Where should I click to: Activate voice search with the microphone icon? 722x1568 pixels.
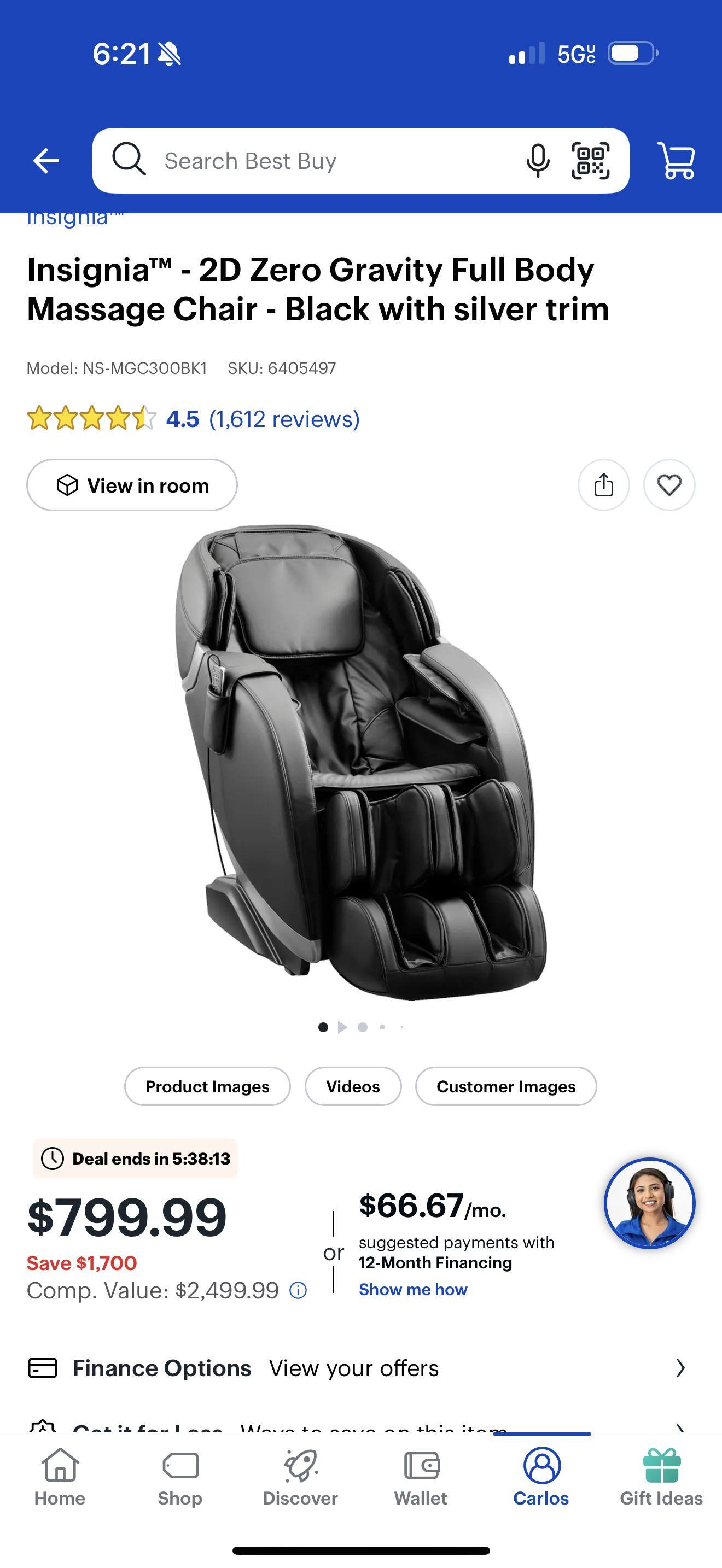click(538, 160)
